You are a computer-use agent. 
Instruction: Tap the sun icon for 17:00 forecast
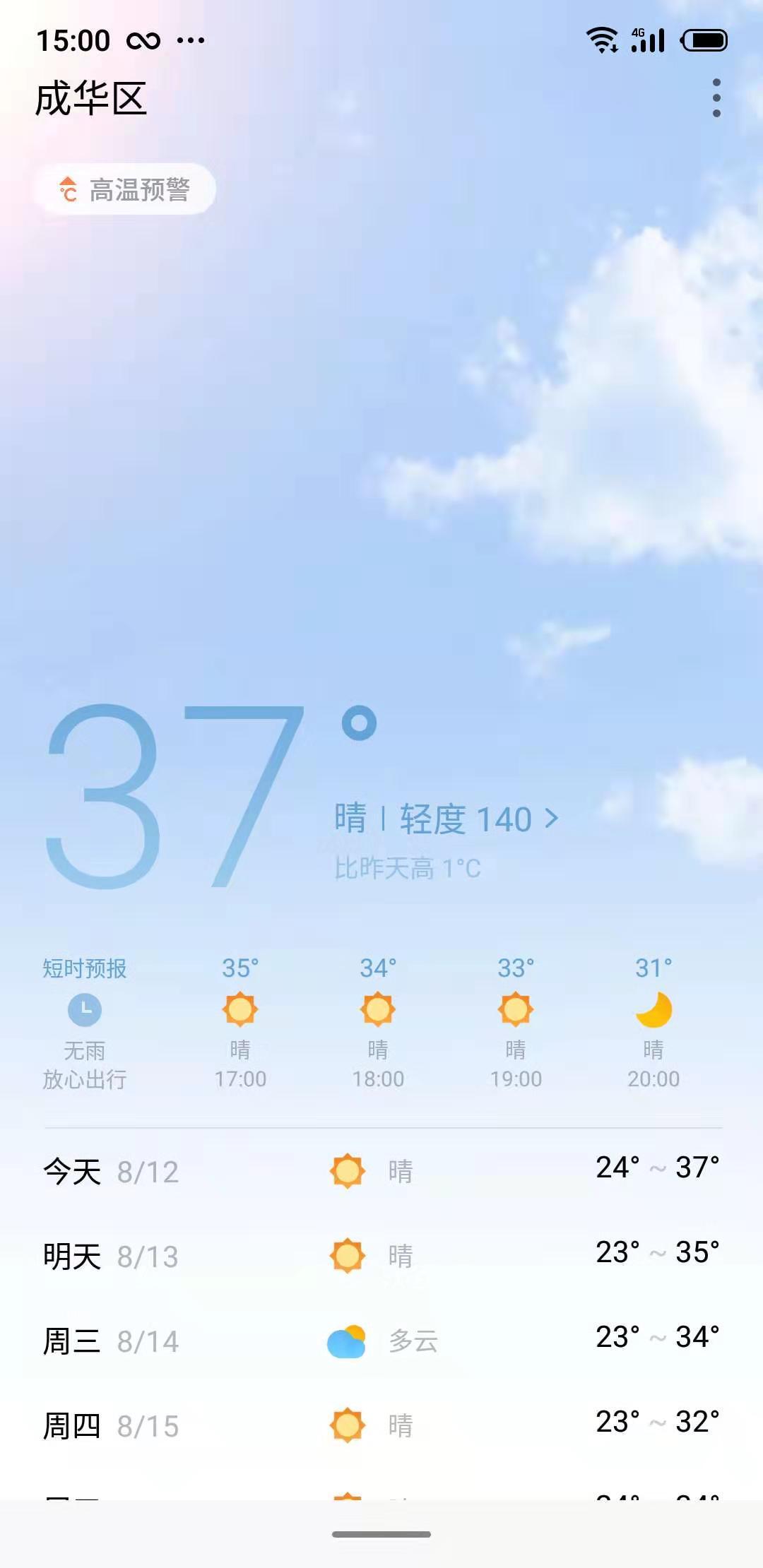(x=240, y=1010)
